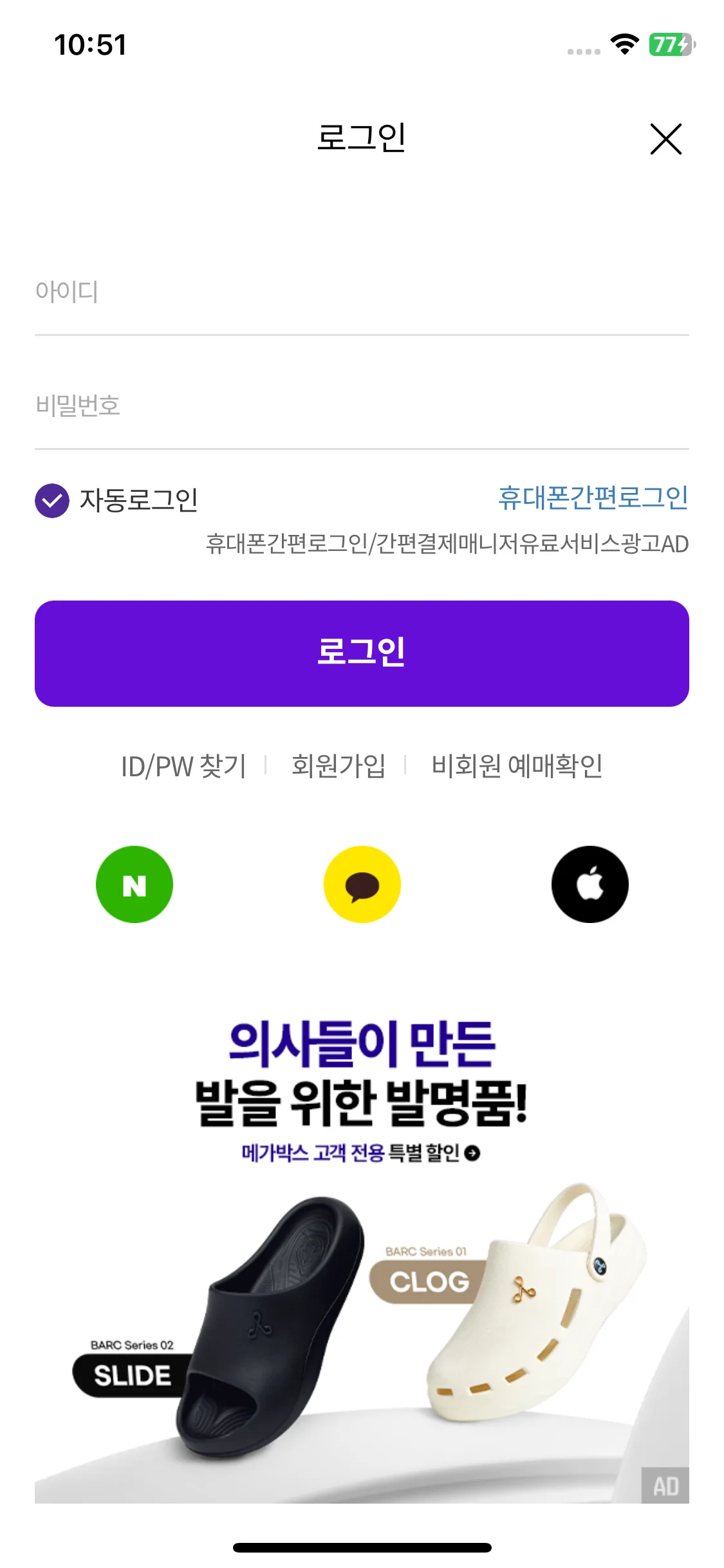Image resolution: width=724 pixels, height=1568 pixels.
Task: Uncheck the 자동로그인 checkbox
Action: (52, 500)
